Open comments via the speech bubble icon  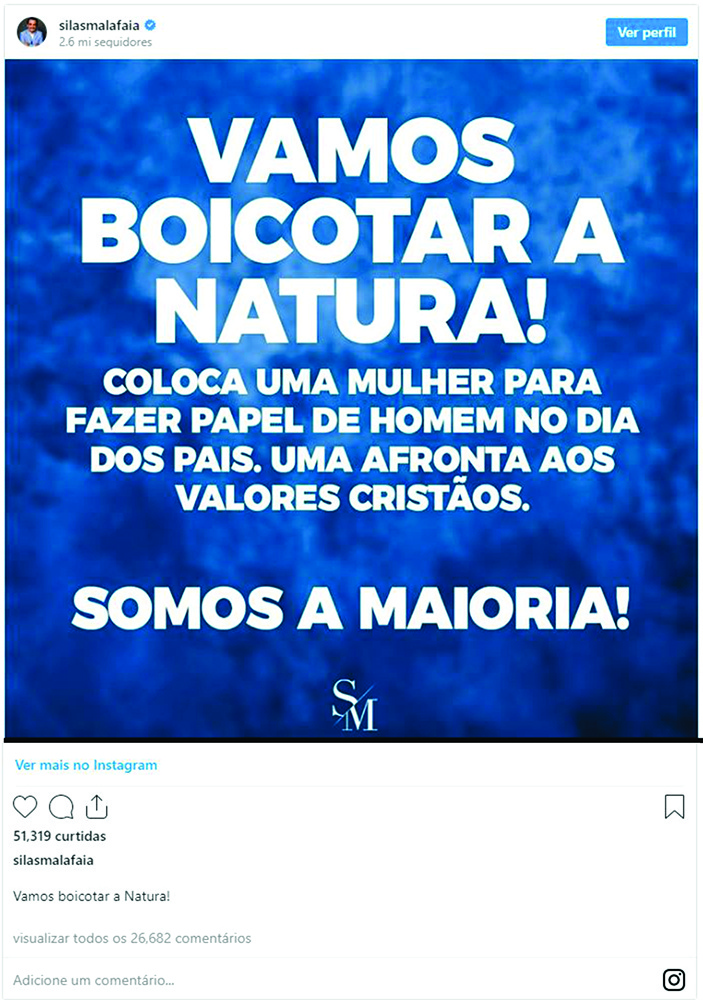pos(61,807)
